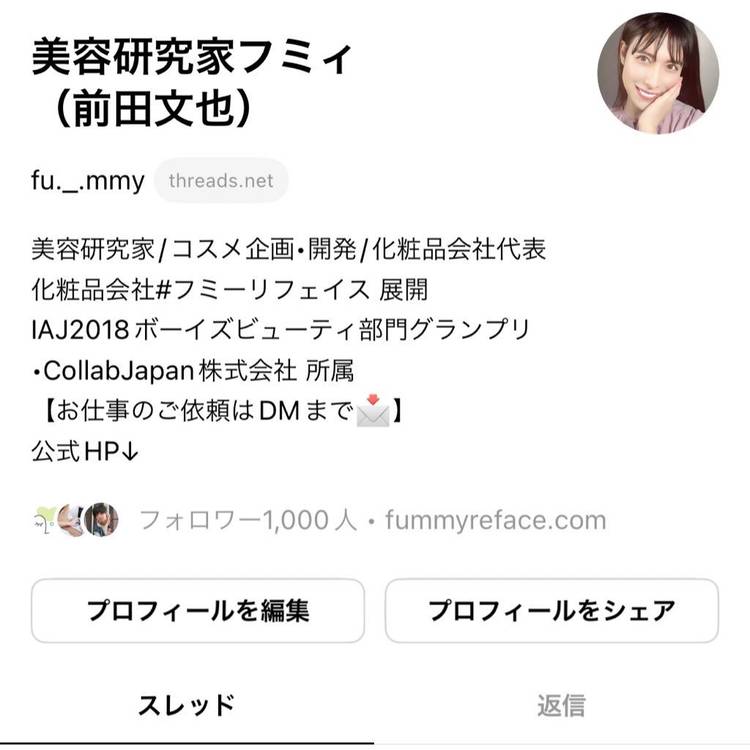
Task: Open the fummyreface.com website link
Action: tap(495, 521)
